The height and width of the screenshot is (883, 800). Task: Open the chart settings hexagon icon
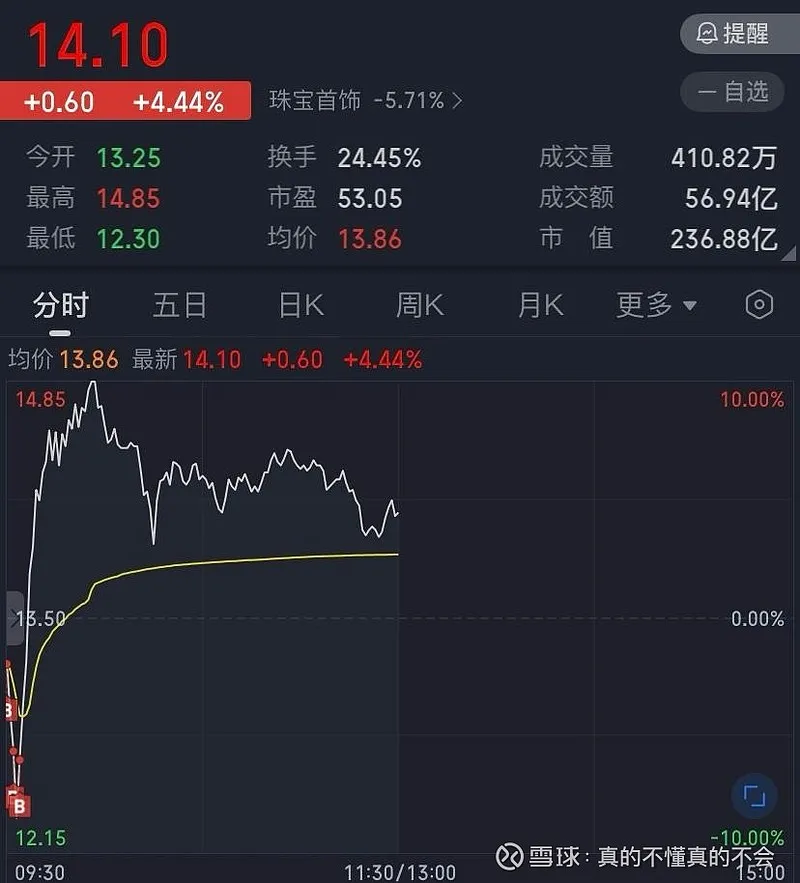759,305
